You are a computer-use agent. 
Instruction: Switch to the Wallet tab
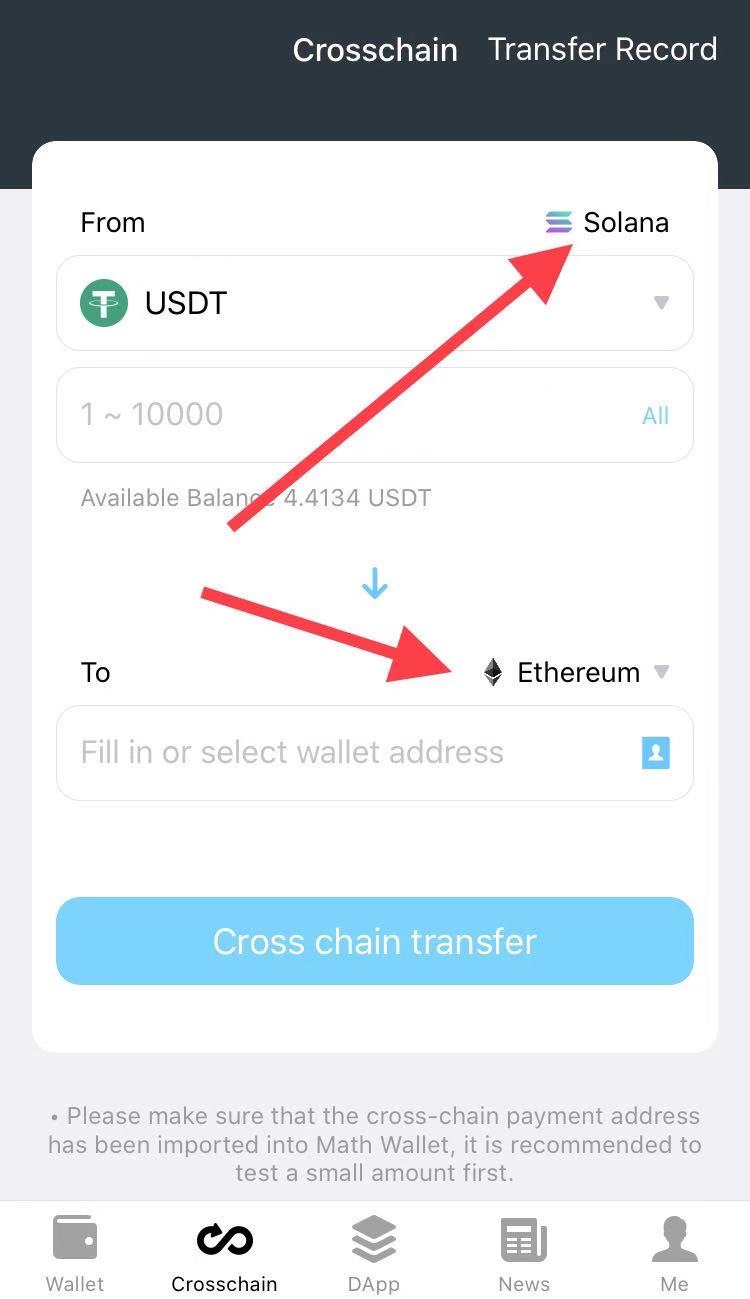tap(75, 1254)
